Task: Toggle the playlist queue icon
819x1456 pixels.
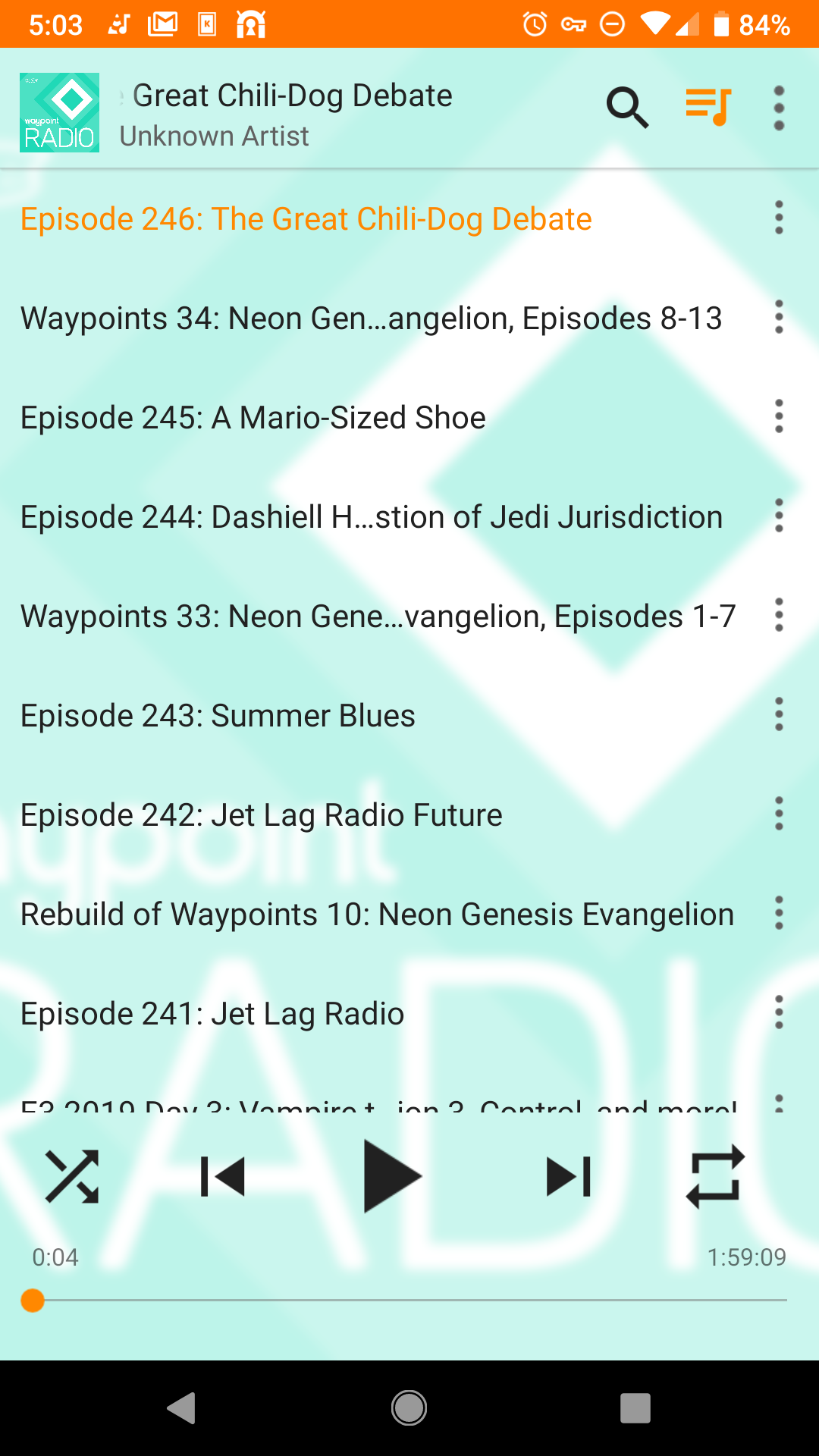Action: tap(708, 107)
